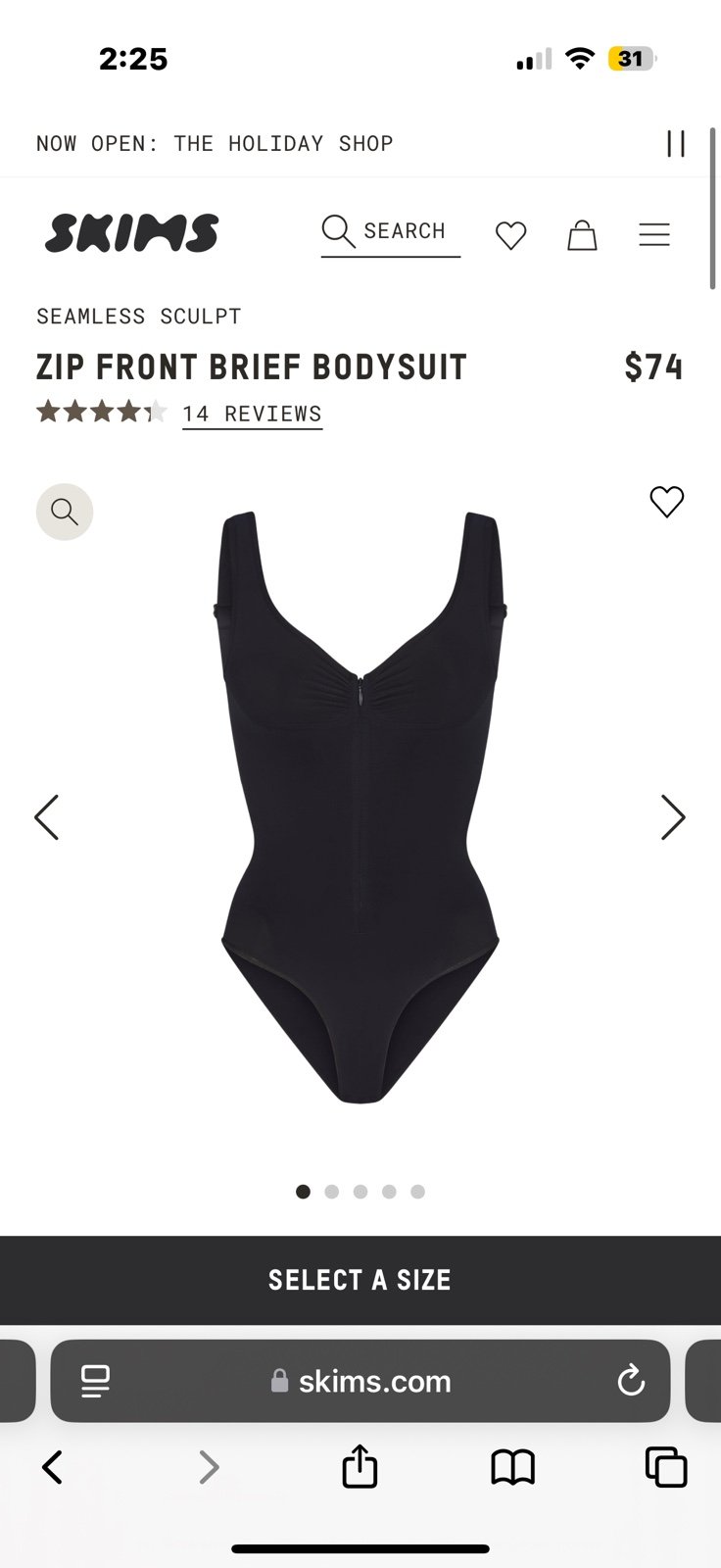Image resolution: width=721 pixels, height=1568 pixels.
Task: Pause the holiday shop announcement banner
Action: click(x=675, y=143)
